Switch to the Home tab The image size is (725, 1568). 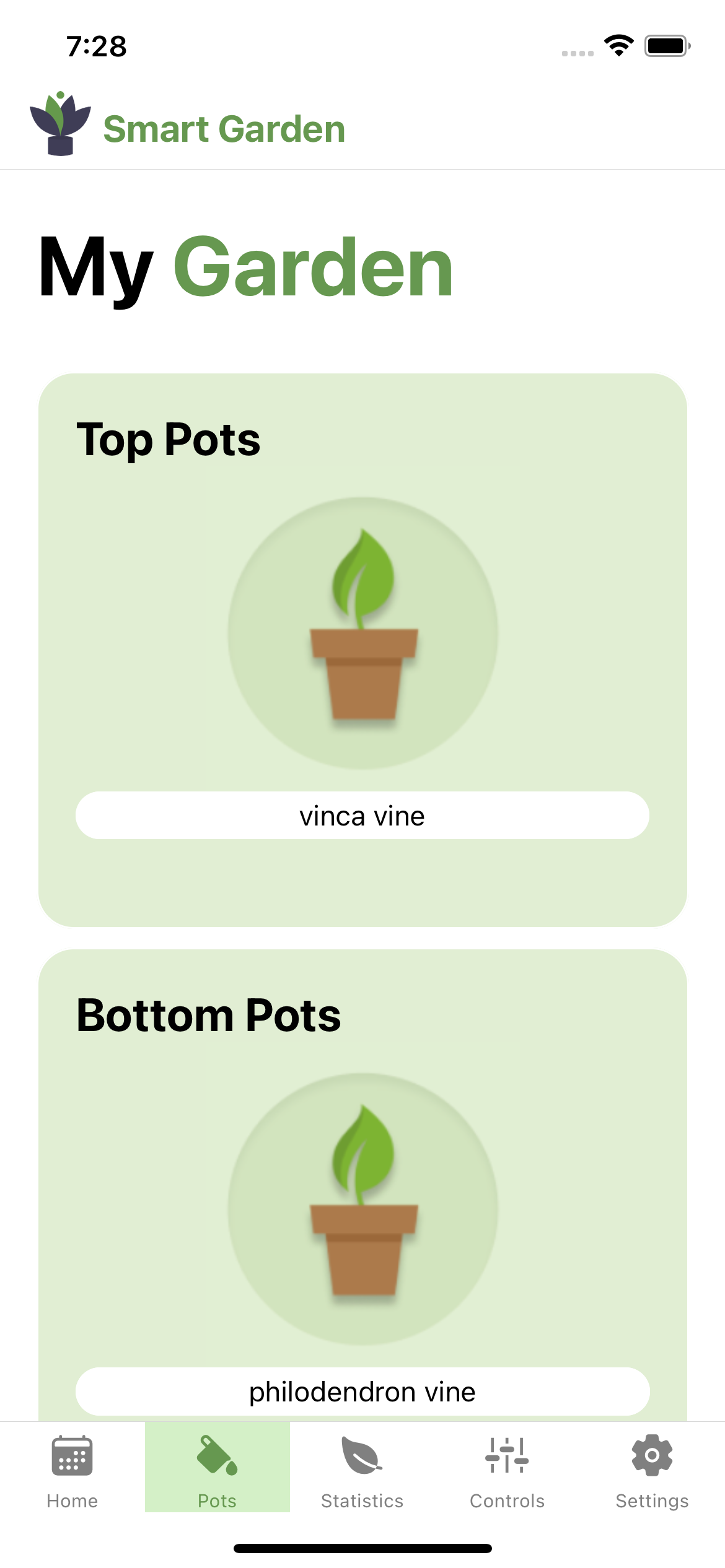72,1467
